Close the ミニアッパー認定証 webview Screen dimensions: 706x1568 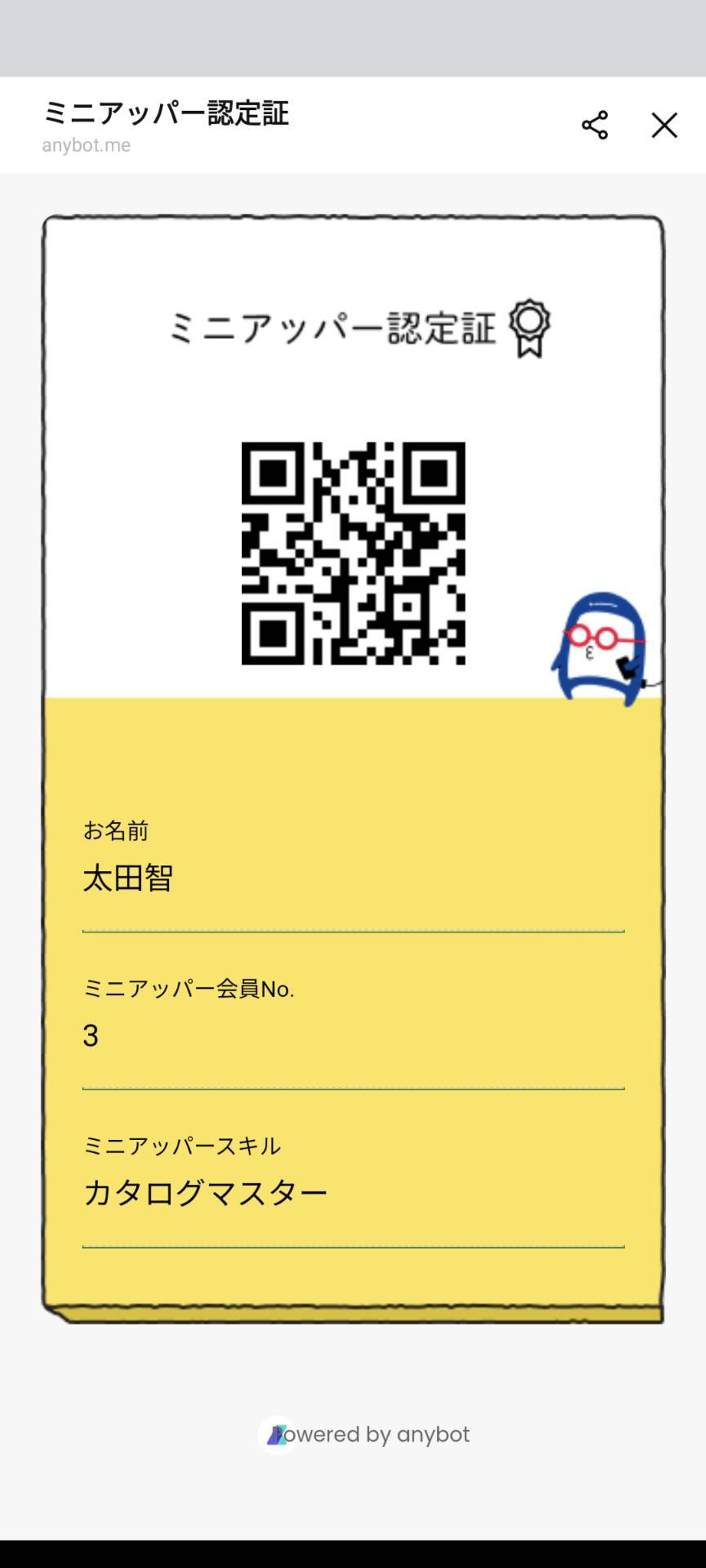pyautogui.click(x=664, y=125)
